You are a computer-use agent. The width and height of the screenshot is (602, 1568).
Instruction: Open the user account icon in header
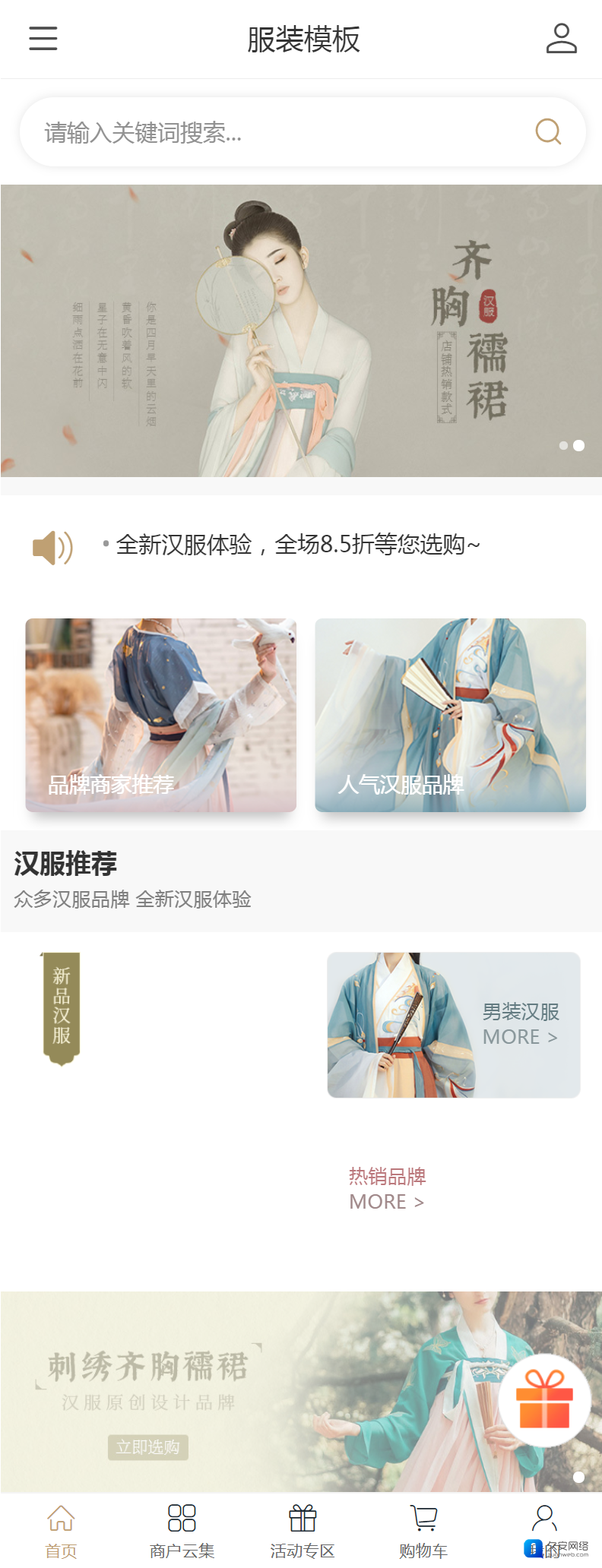(561, 38)
